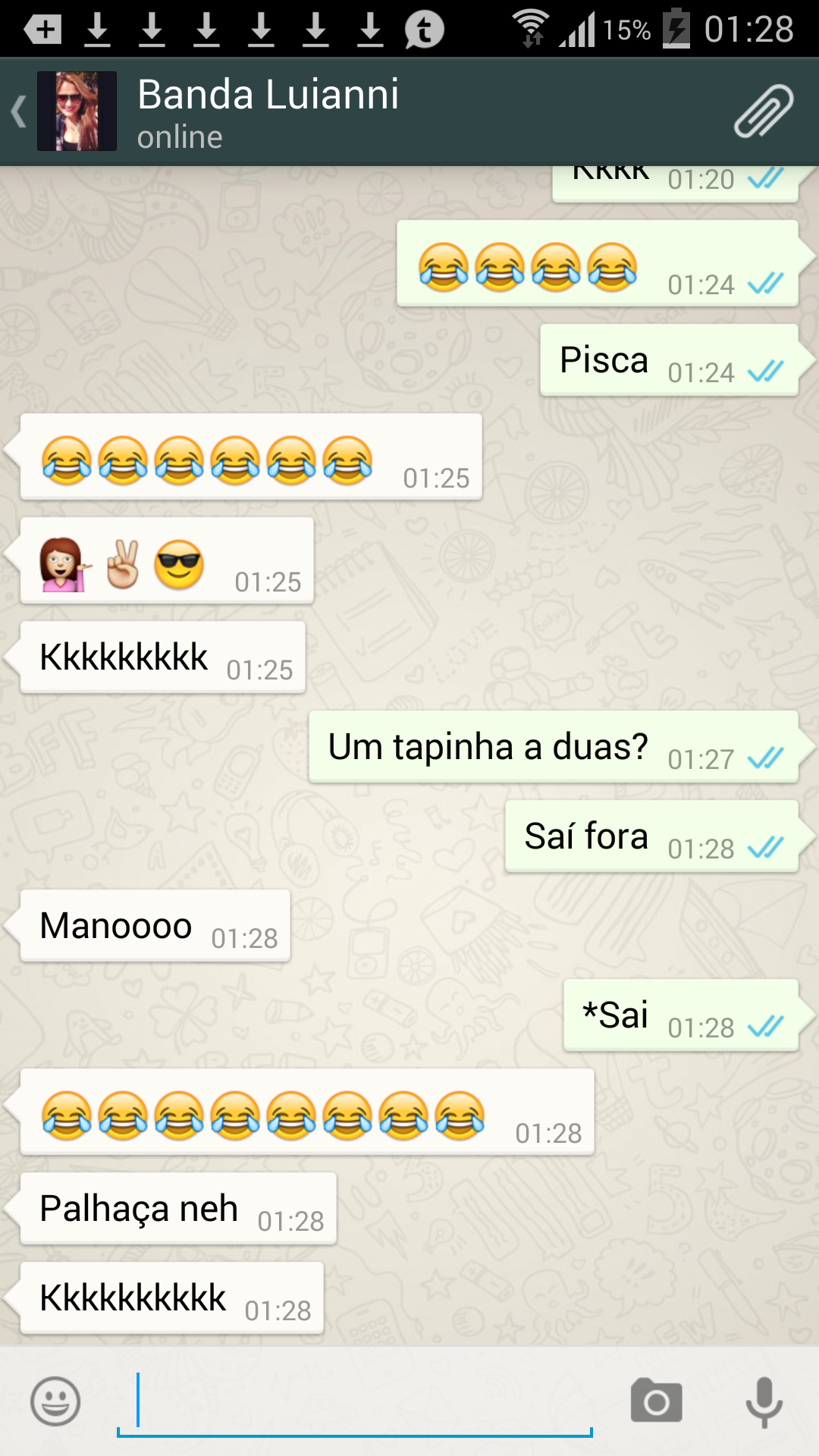Focus the message text field
The width and height of the screenshot is (819, 1456).
click(355, 1401)
